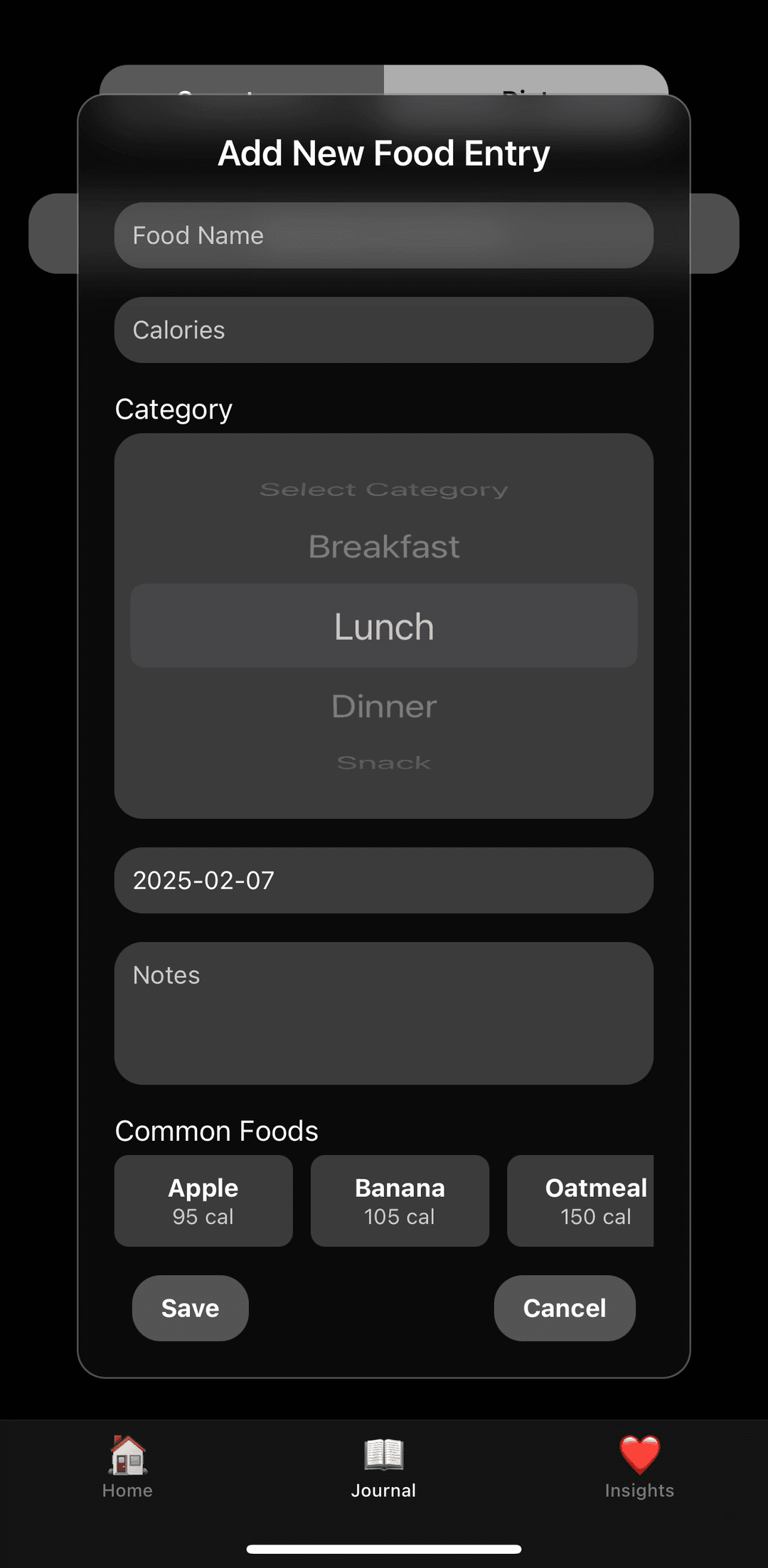The width and height of the screenshot is (768, 1568).
Task: Choose Dinner in the category picker
Action: pyautogui.click(x=383, y=707)
